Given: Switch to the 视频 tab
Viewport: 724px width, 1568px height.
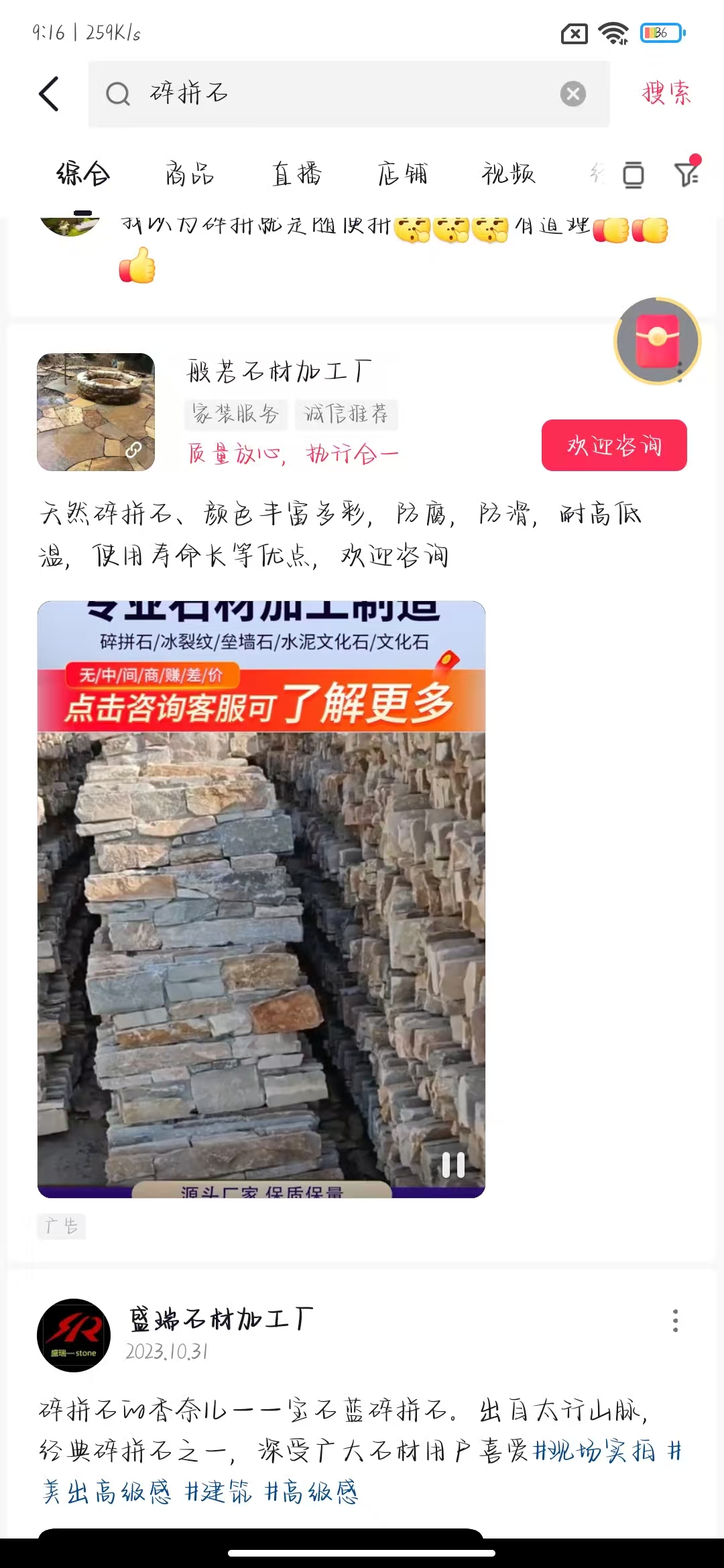Looking at the screenshot, I should (x=508, y=174).
